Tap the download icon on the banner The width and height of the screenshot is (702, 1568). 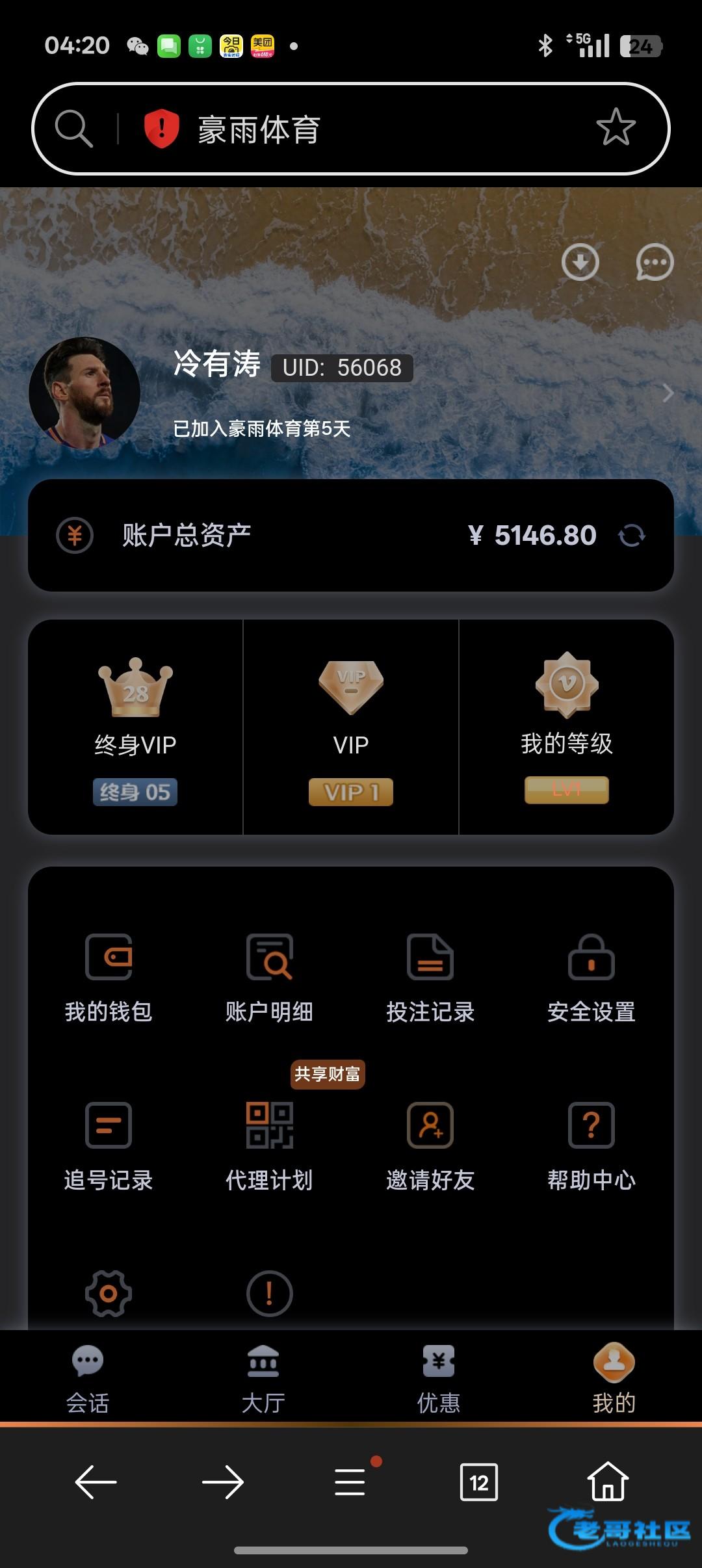pos(580,263)
